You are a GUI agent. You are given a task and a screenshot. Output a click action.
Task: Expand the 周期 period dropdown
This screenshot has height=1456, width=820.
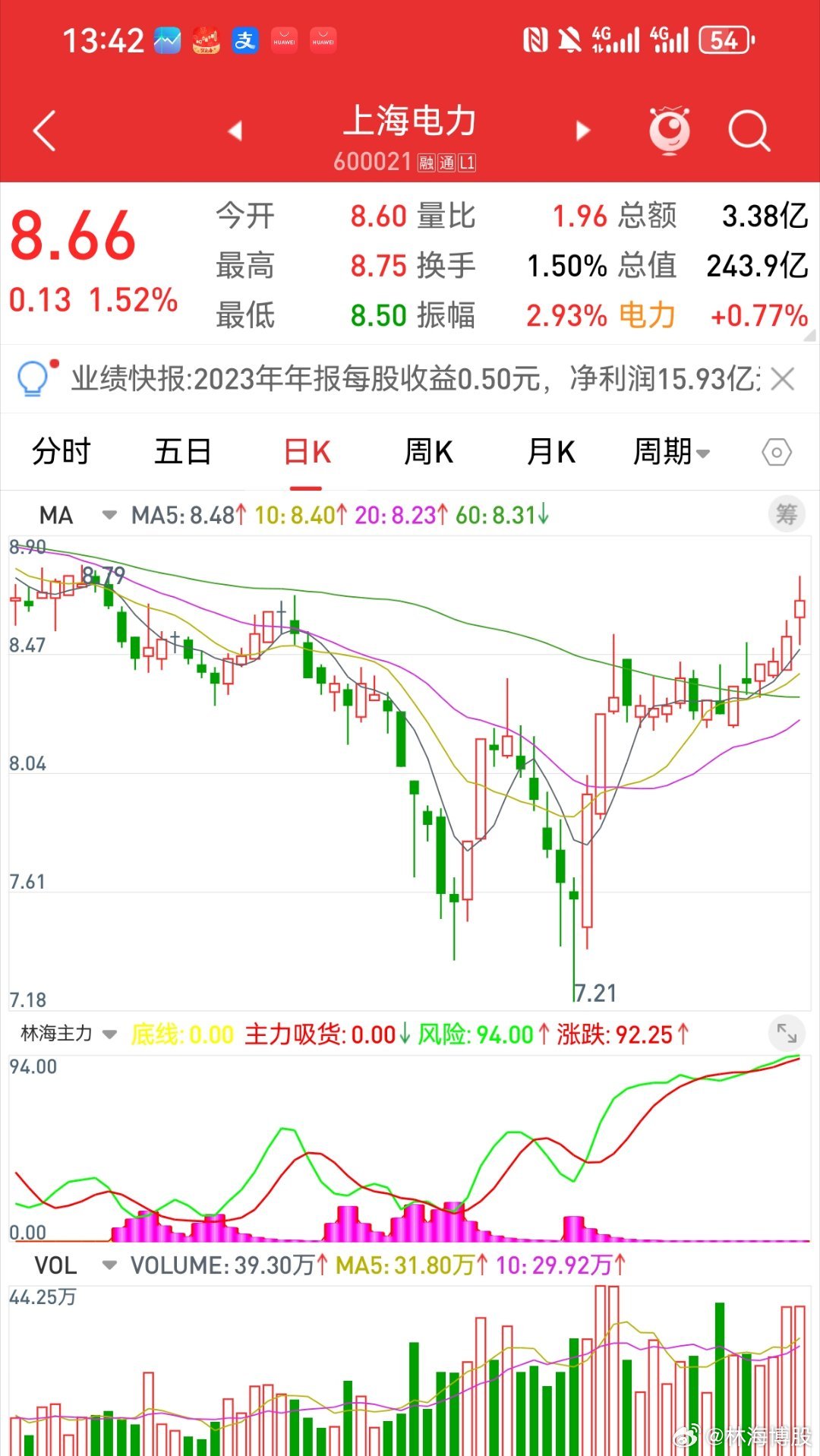click(671, 452)
